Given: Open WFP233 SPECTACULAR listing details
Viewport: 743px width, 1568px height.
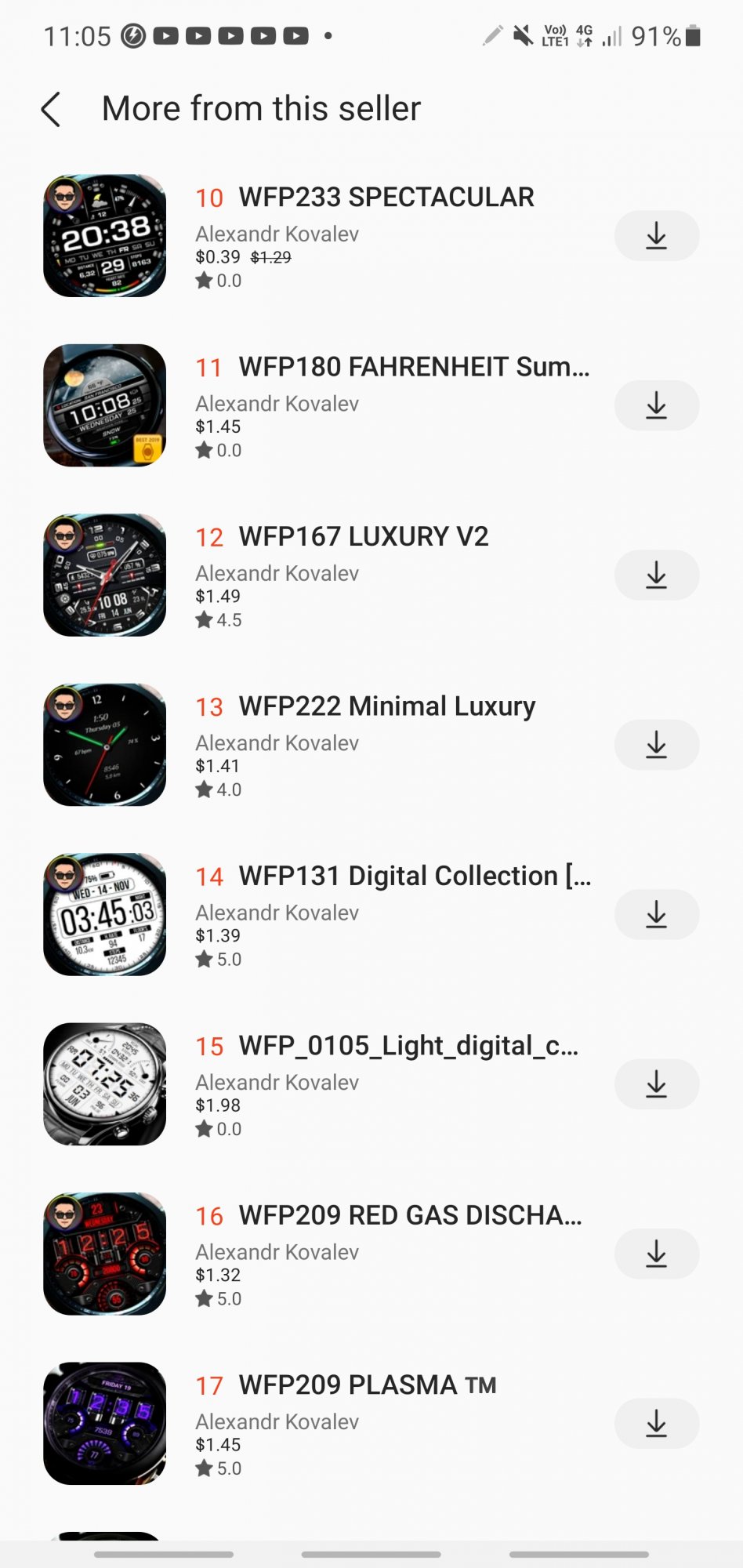Looking at the screenshot, I should tap(386, 198).
